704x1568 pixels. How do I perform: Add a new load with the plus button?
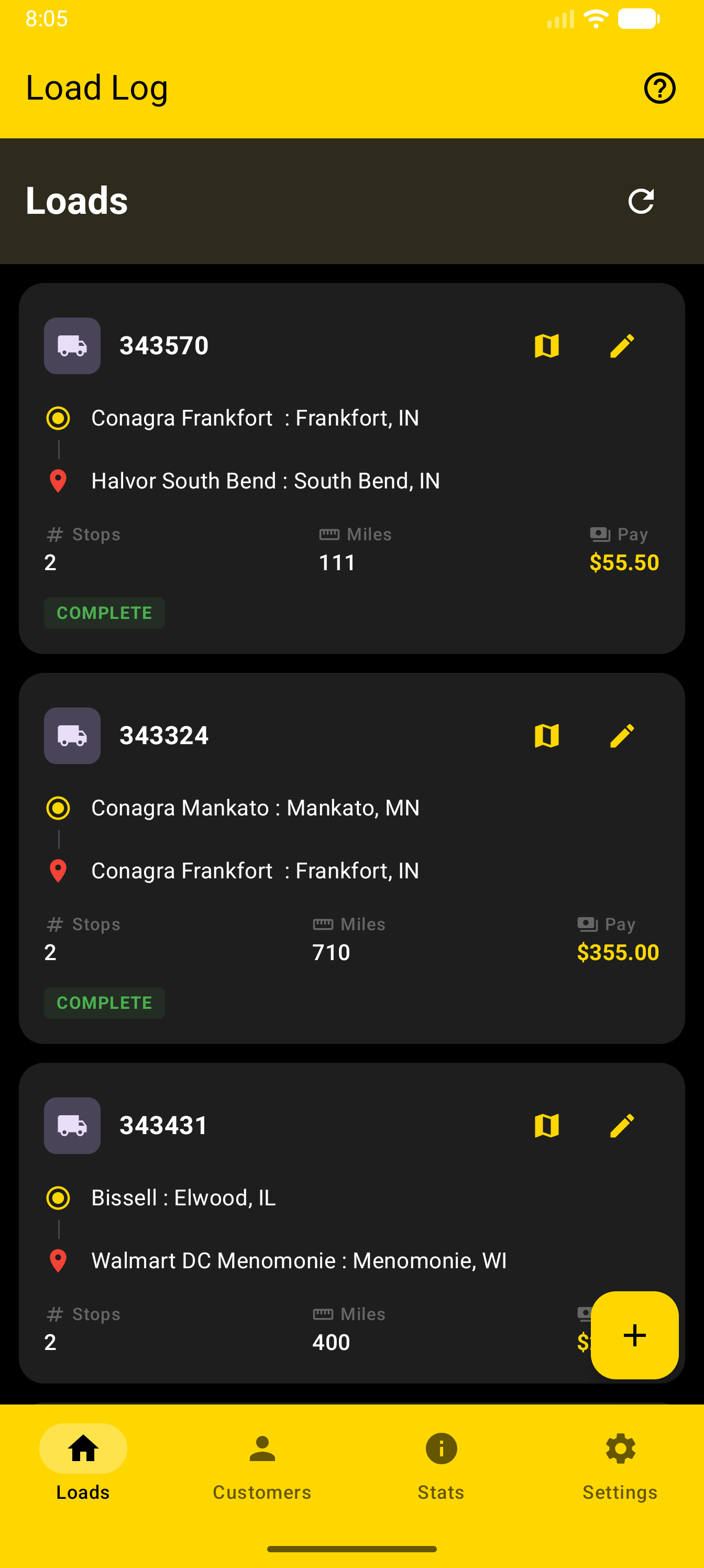635,1335
